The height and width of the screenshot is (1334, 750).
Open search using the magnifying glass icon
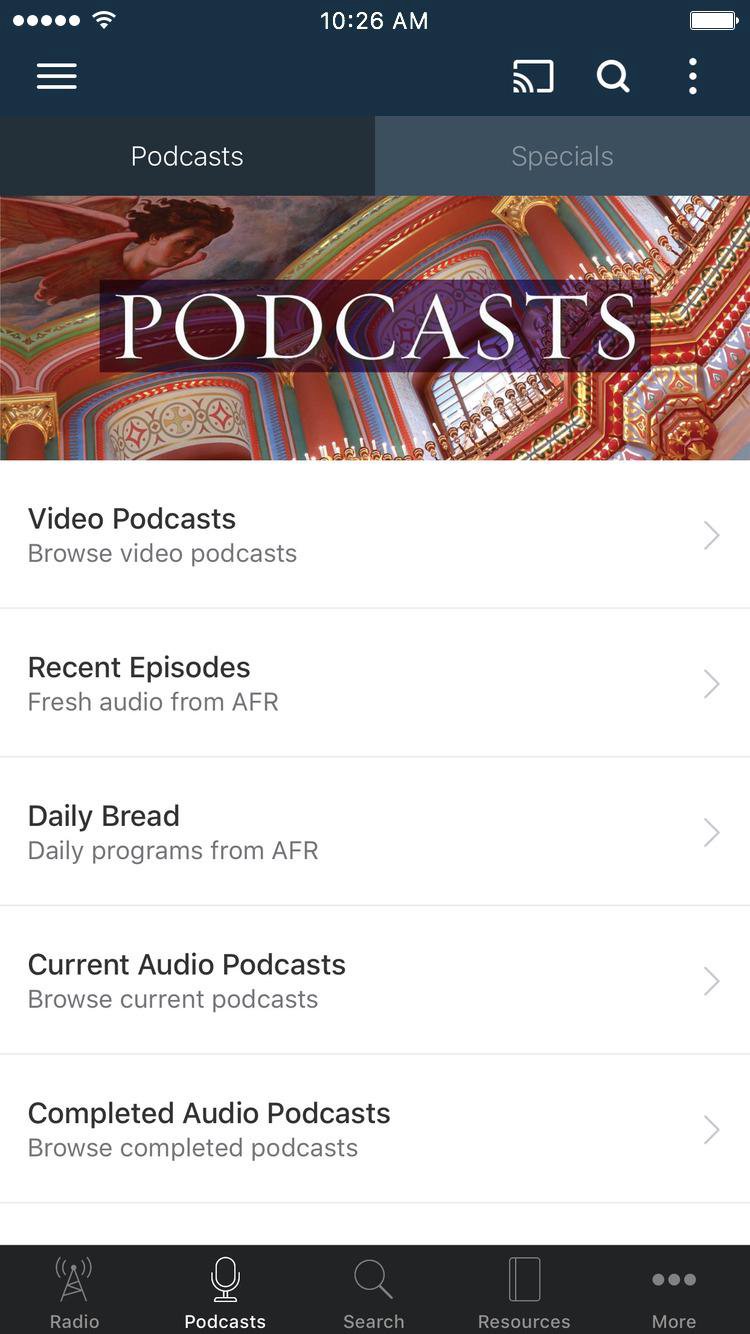pos(613,76)
